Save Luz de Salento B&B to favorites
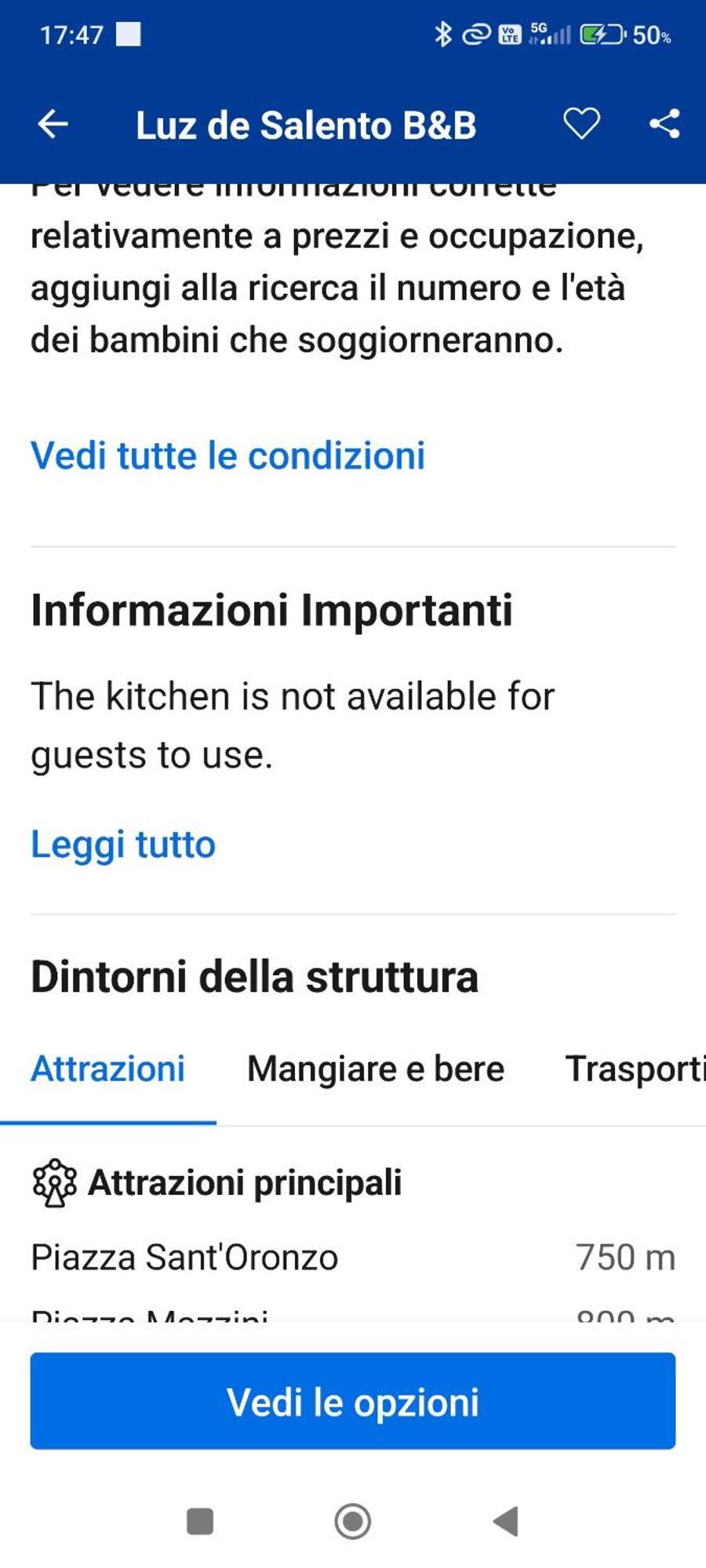 tap(581, 124)
